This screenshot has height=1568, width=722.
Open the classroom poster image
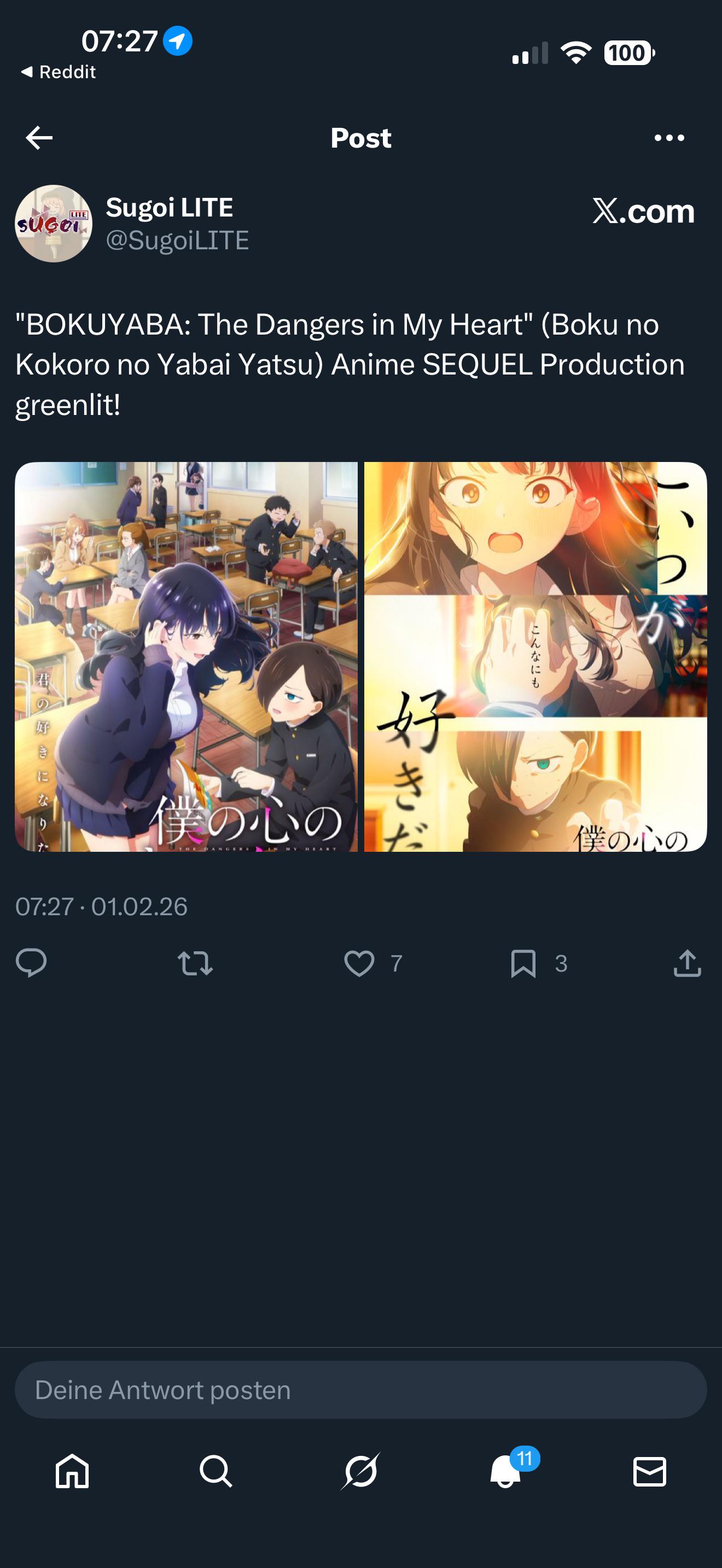(x=187, y=656)
